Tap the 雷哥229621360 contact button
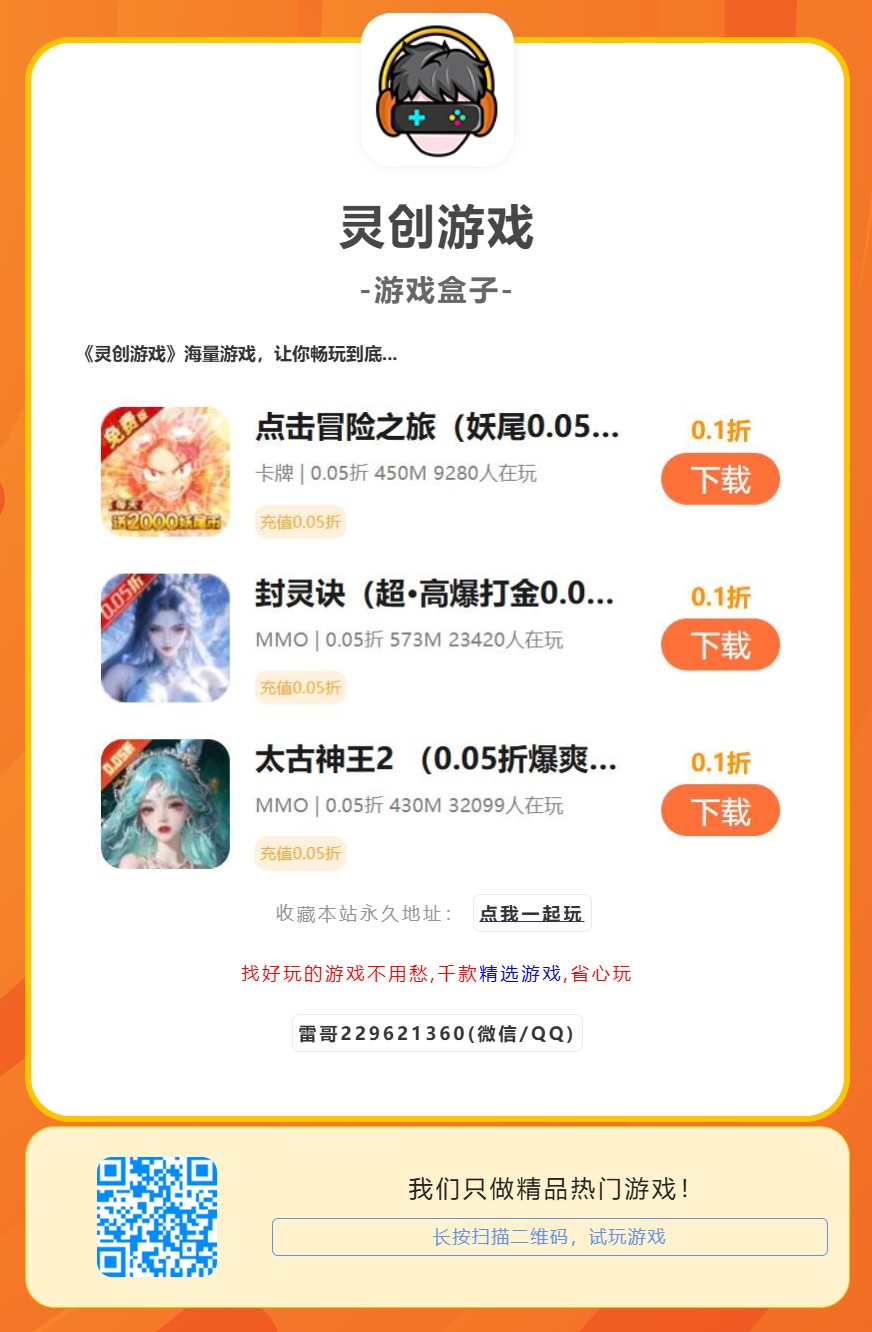The height and width of the screenshot is (1332, 872). 437,1033
